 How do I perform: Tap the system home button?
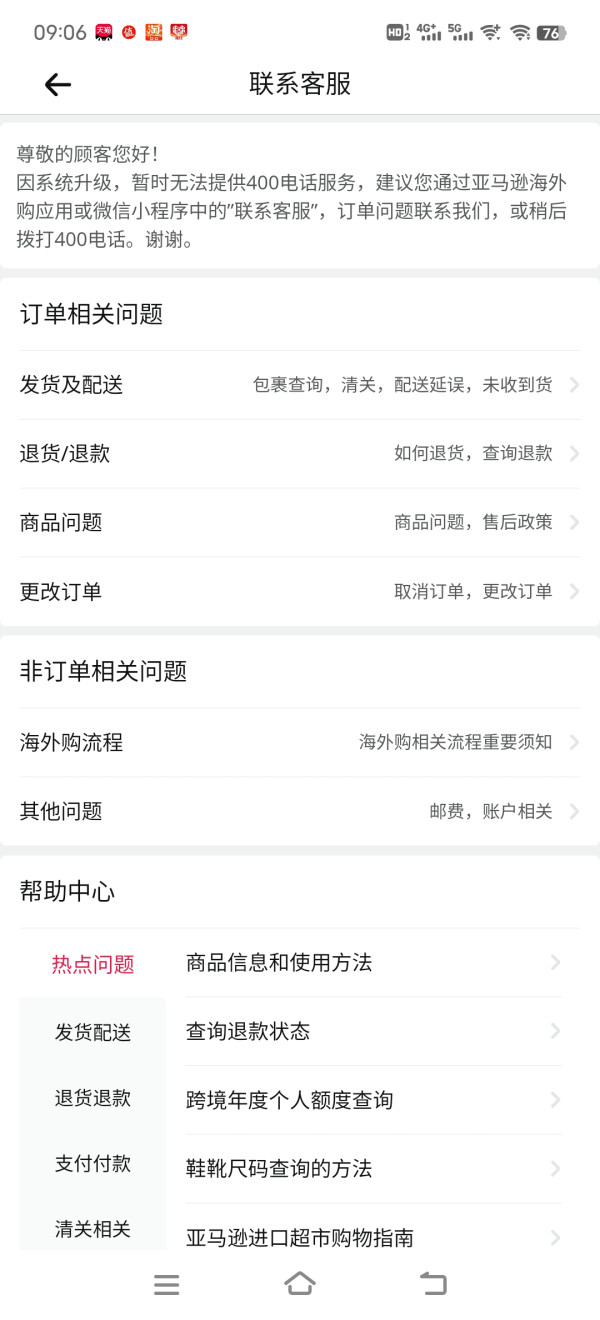click(300, 1284)
